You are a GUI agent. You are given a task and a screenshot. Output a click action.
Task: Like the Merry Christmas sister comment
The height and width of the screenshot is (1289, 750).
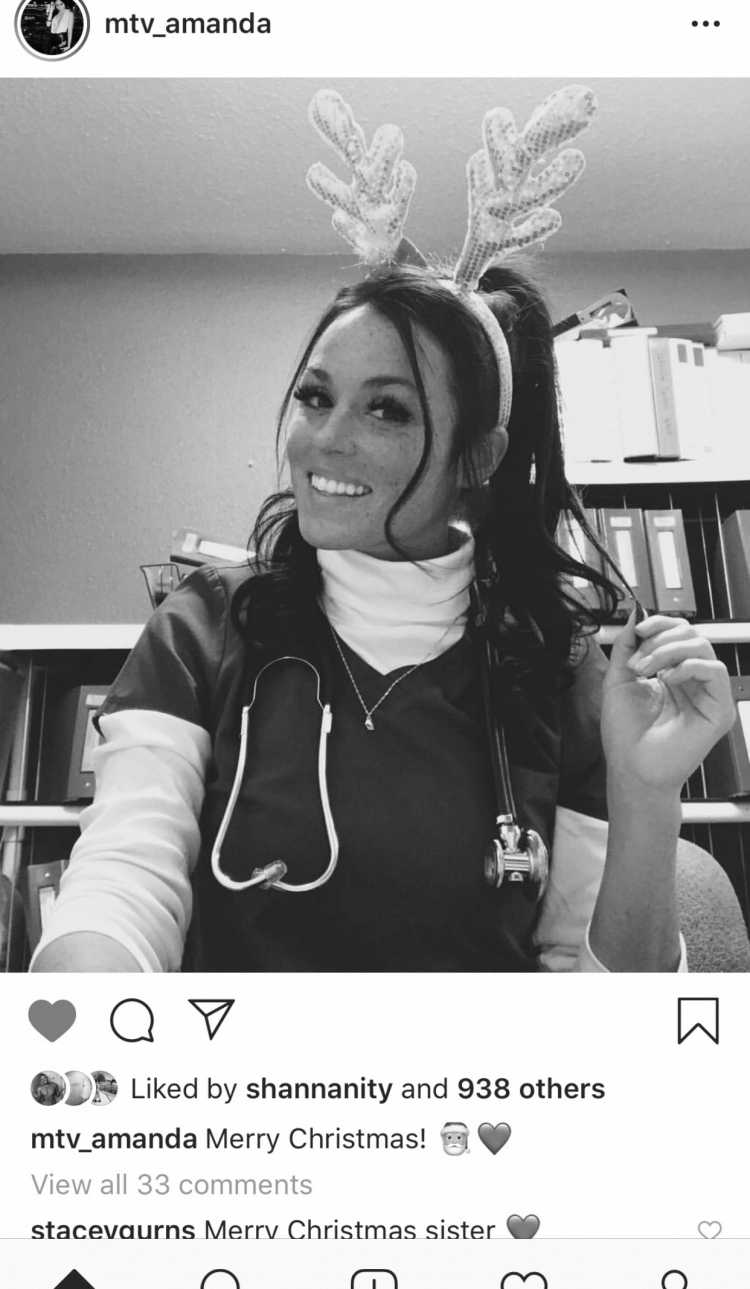pyautogui.click(x=709, y=1231)
